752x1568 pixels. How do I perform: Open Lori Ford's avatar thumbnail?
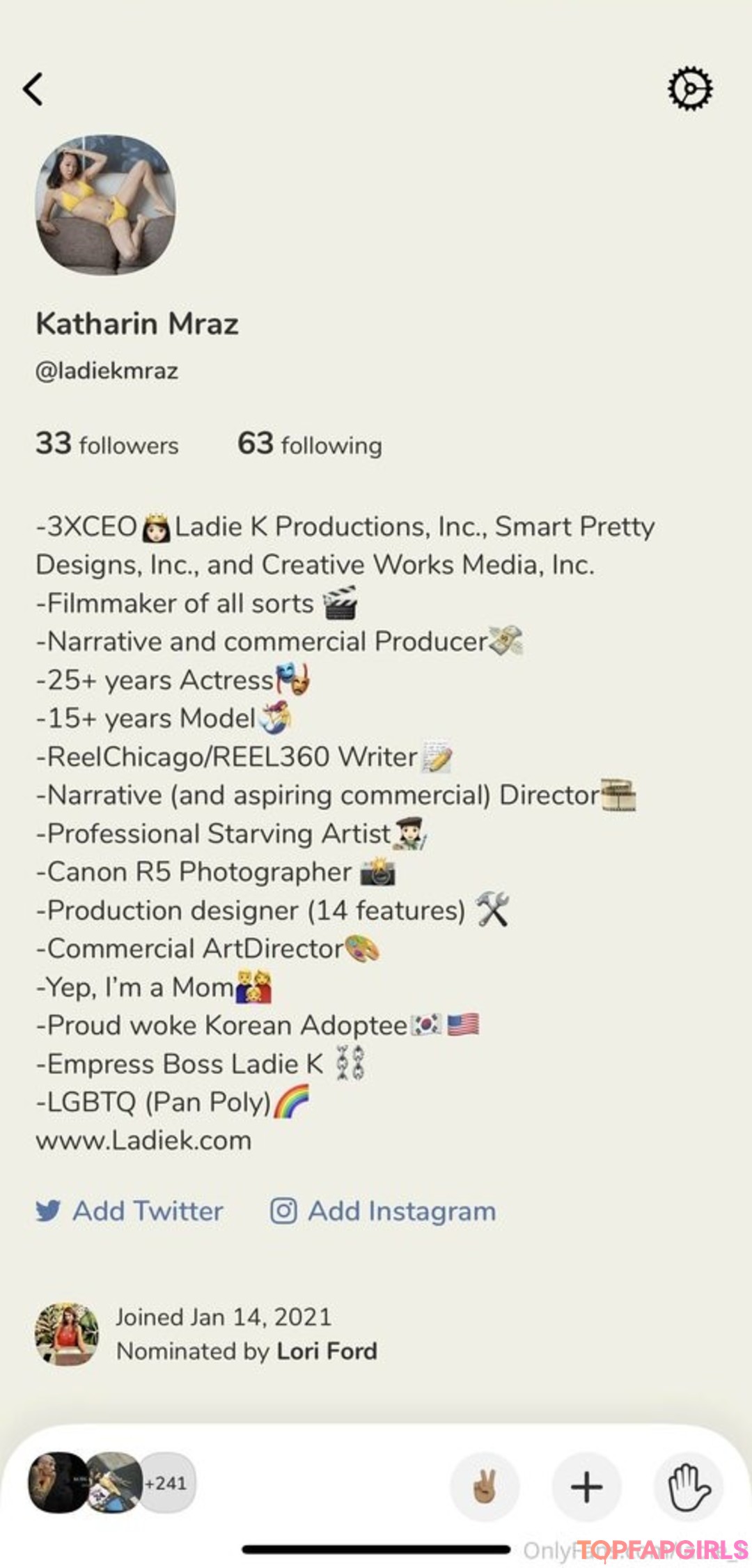point(67,1334)
